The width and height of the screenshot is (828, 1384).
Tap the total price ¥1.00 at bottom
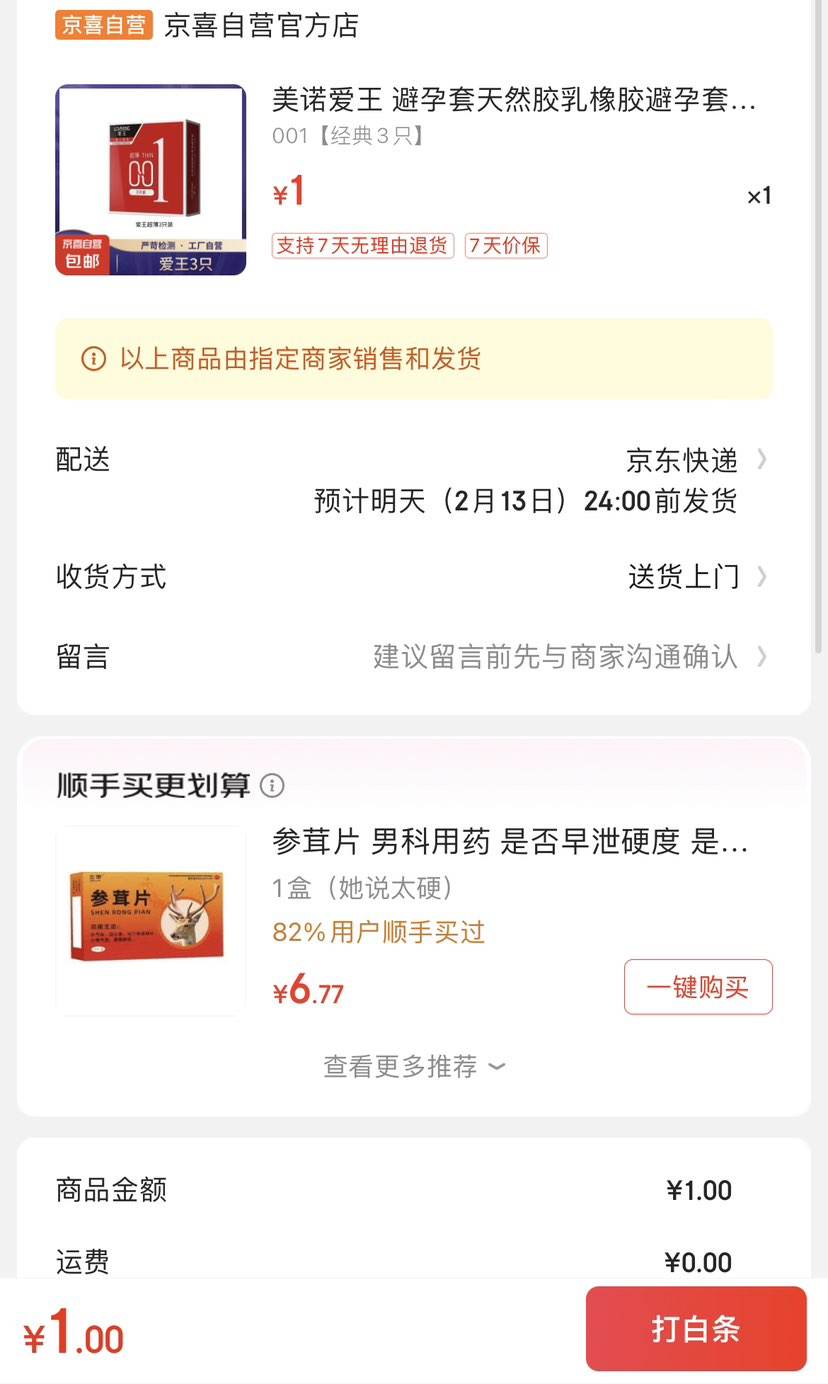[x=72, y=1337]
